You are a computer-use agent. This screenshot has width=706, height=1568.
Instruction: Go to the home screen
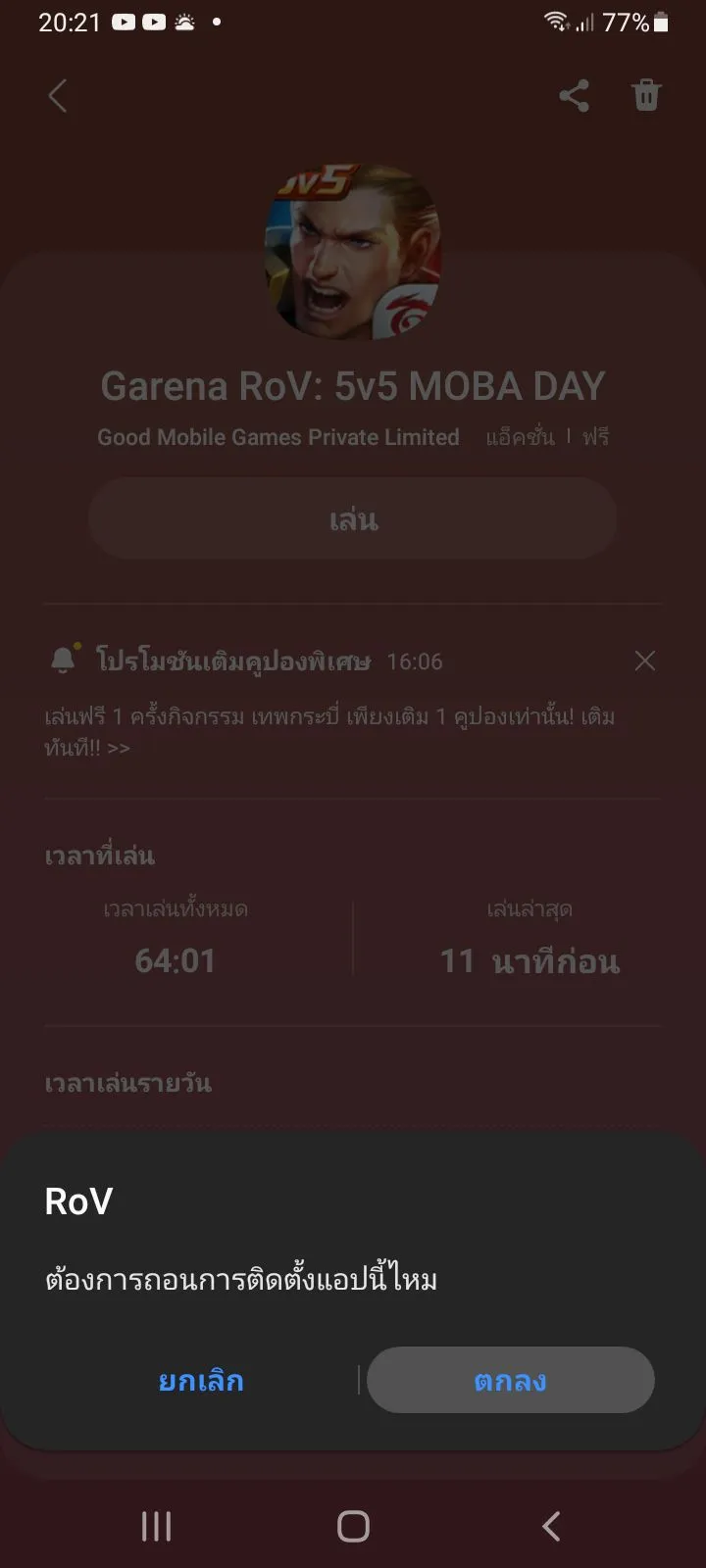(x=353, y=1526)
